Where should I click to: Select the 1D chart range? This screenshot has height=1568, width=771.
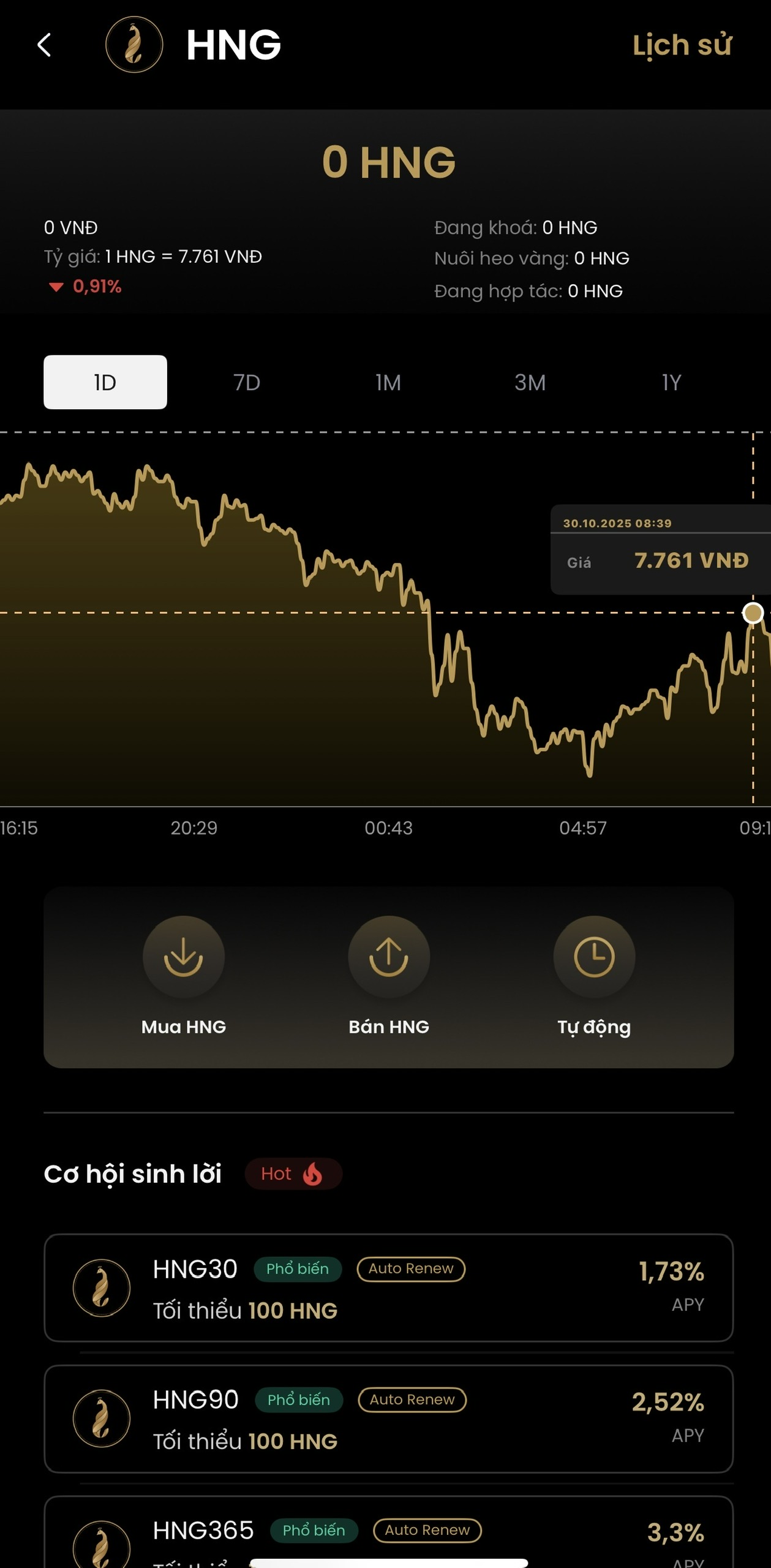(105, 382)
